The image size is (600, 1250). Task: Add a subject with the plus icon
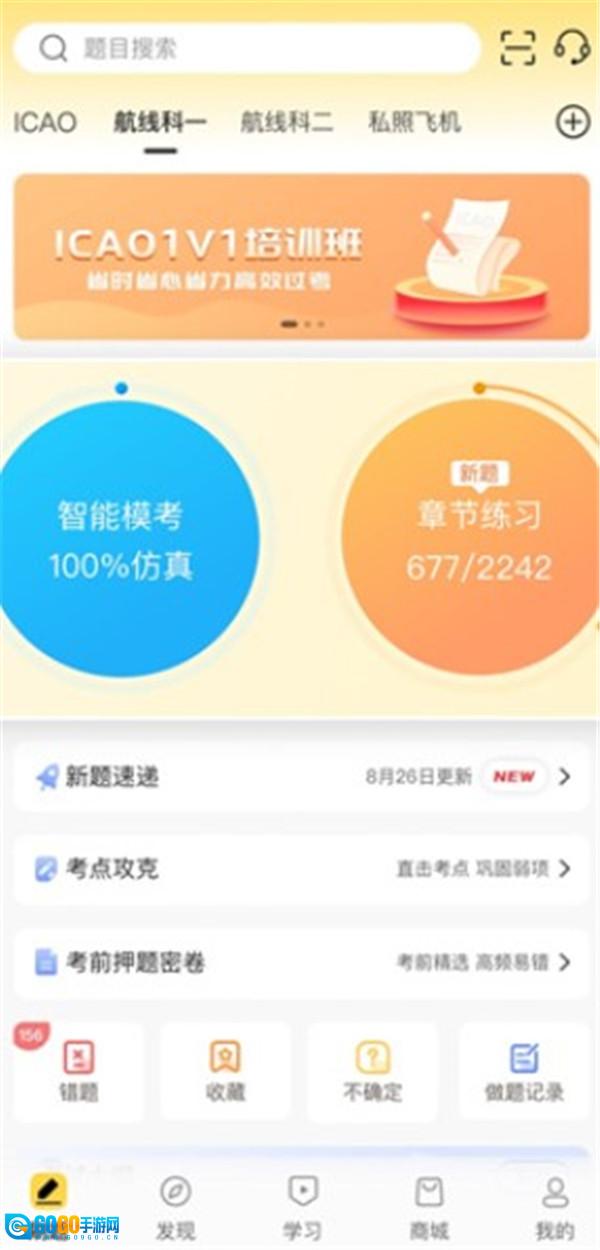pos(572,123)
